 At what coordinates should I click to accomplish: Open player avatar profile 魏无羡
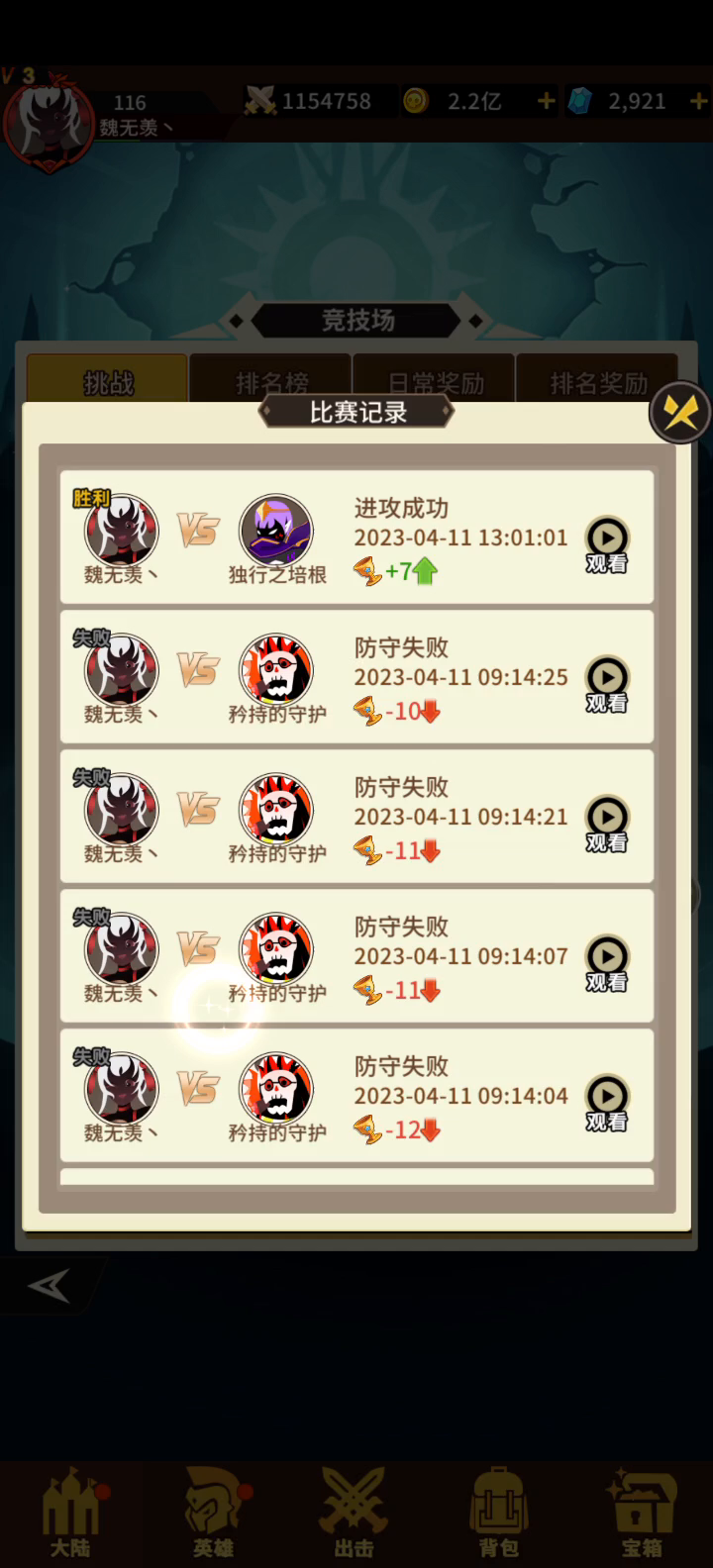[48, 121]
